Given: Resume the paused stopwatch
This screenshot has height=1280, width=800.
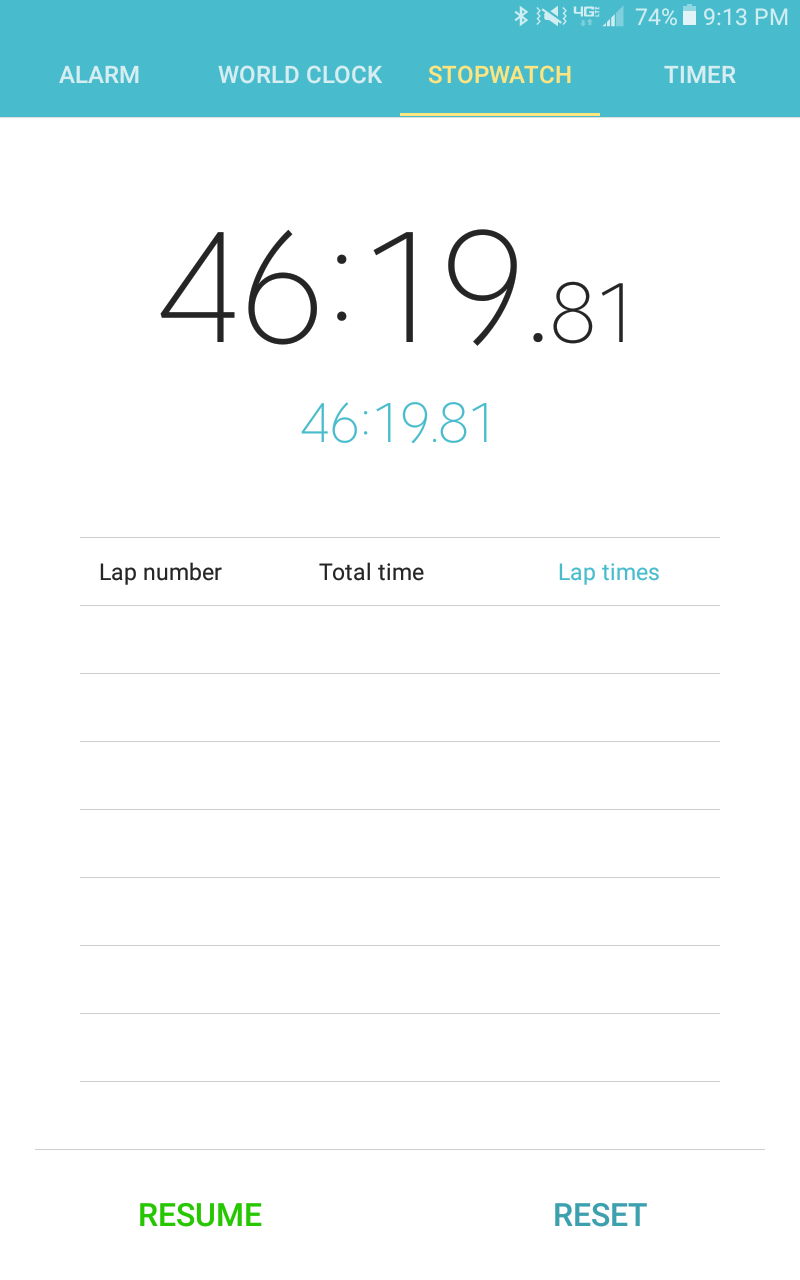Looking at the screenshot, I should coord(200,1215).
